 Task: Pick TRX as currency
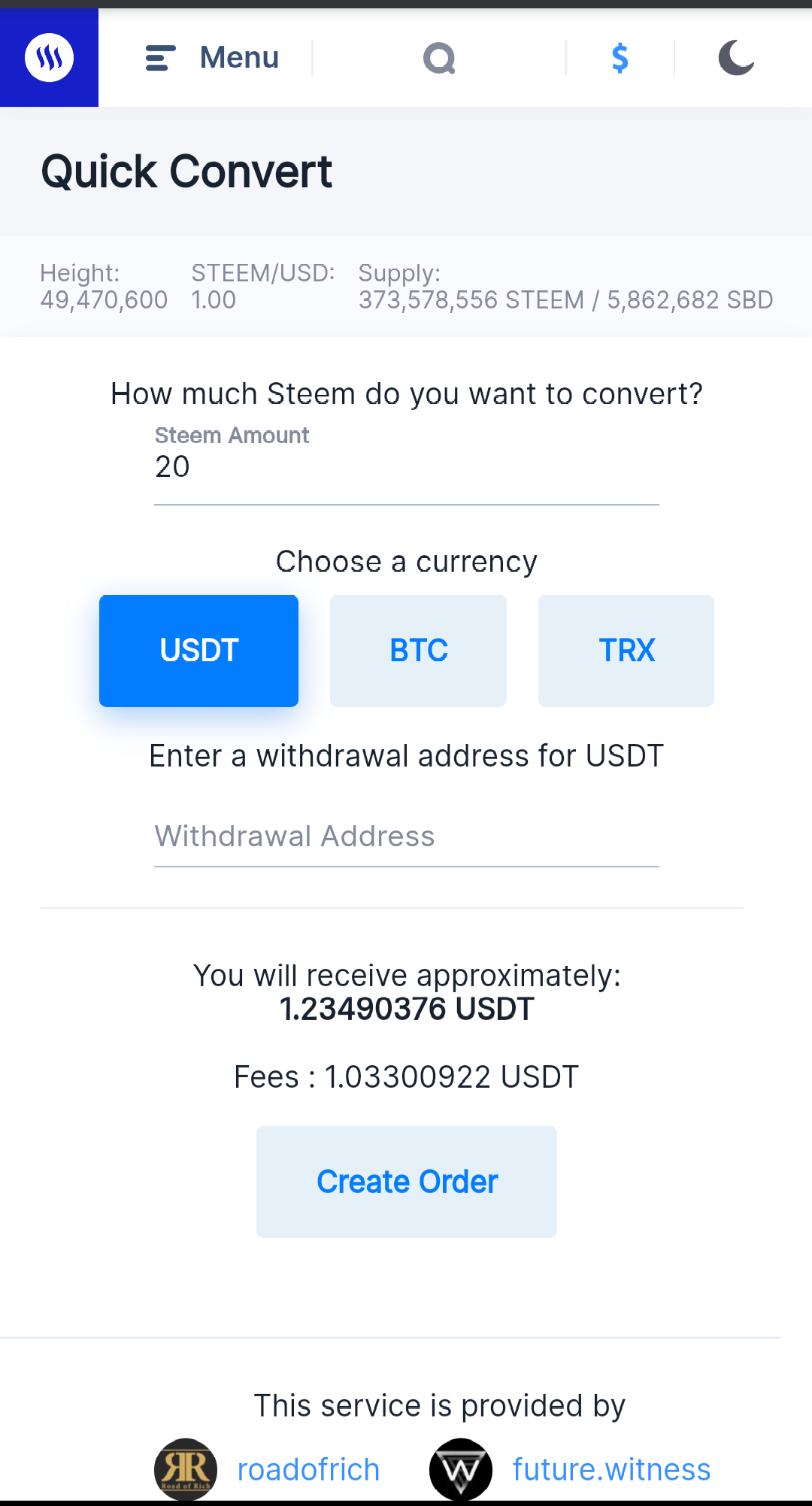pyautogui.click(x=626, y=651)
